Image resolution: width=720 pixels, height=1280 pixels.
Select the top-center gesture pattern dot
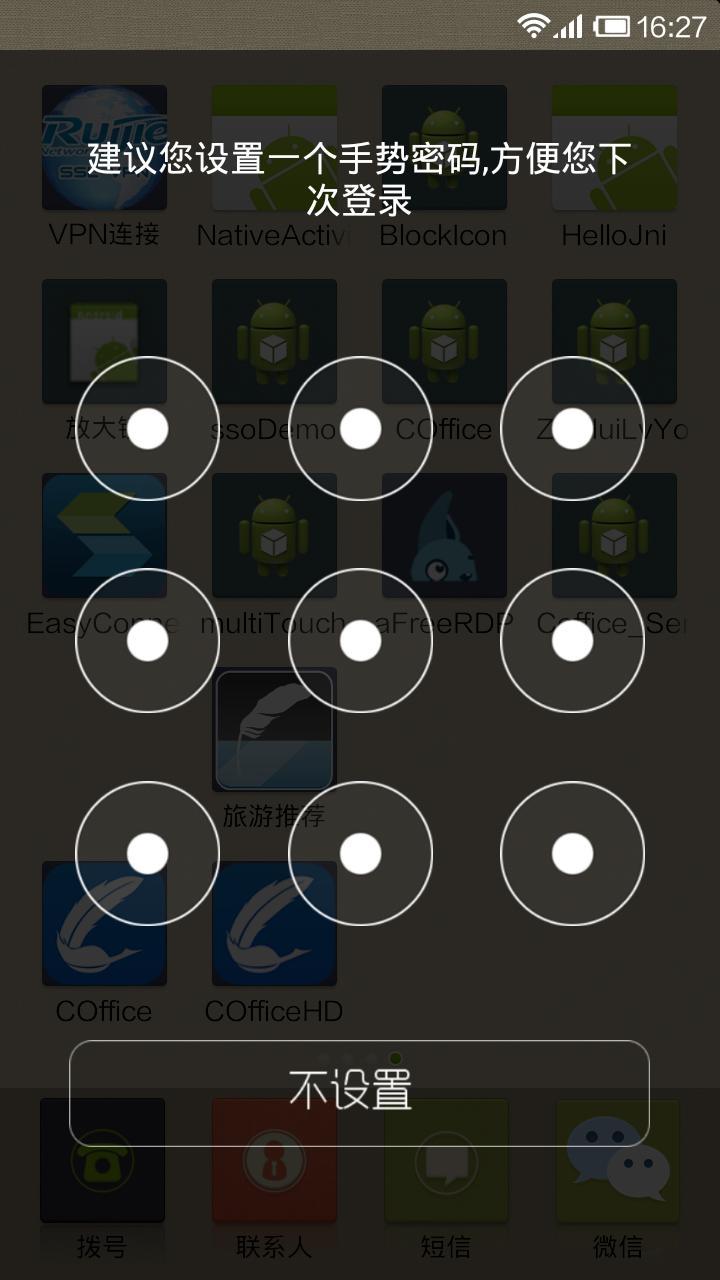360,429
